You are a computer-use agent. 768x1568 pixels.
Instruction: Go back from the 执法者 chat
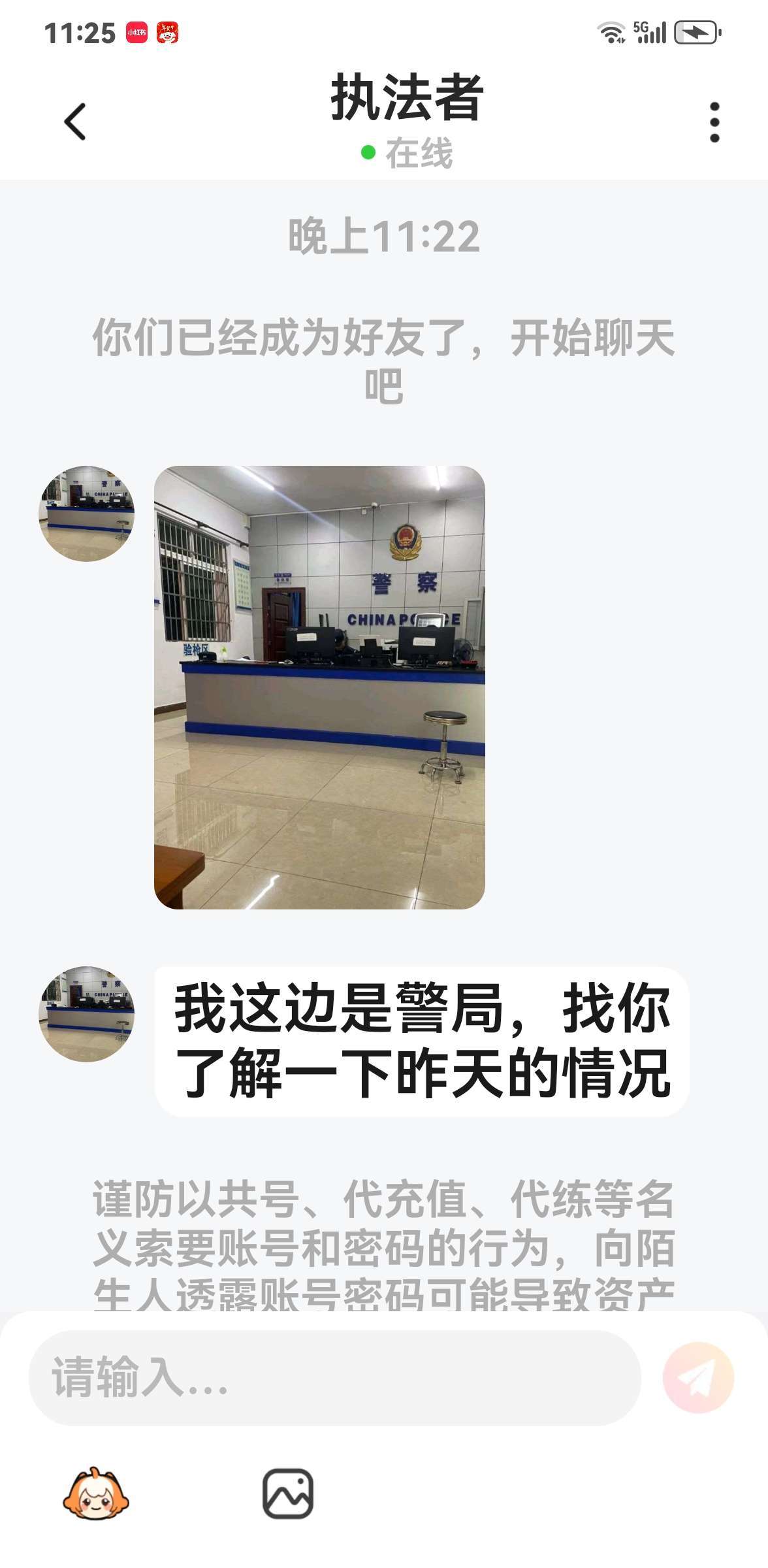pos(75,122)
